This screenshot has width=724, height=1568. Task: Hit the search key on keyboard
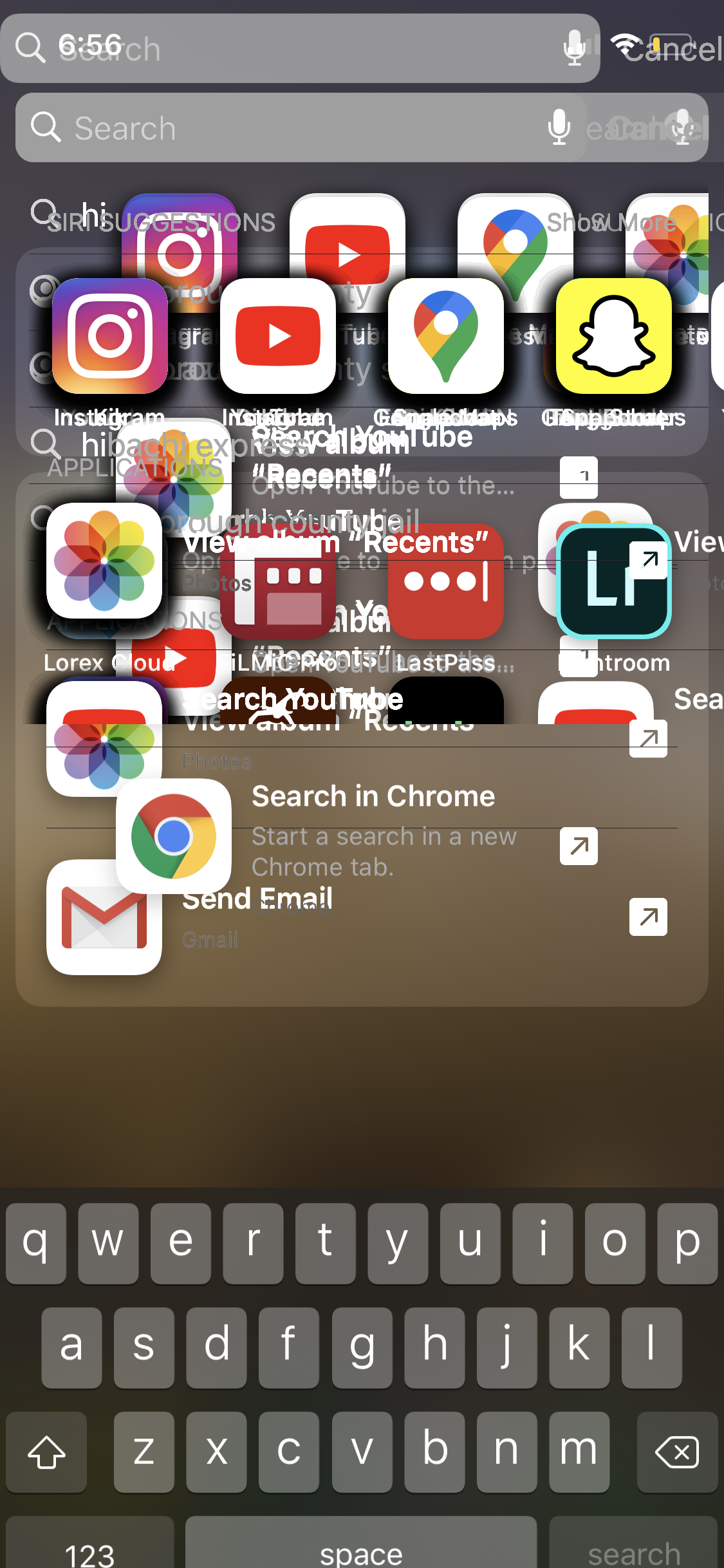pos(633,1548)
